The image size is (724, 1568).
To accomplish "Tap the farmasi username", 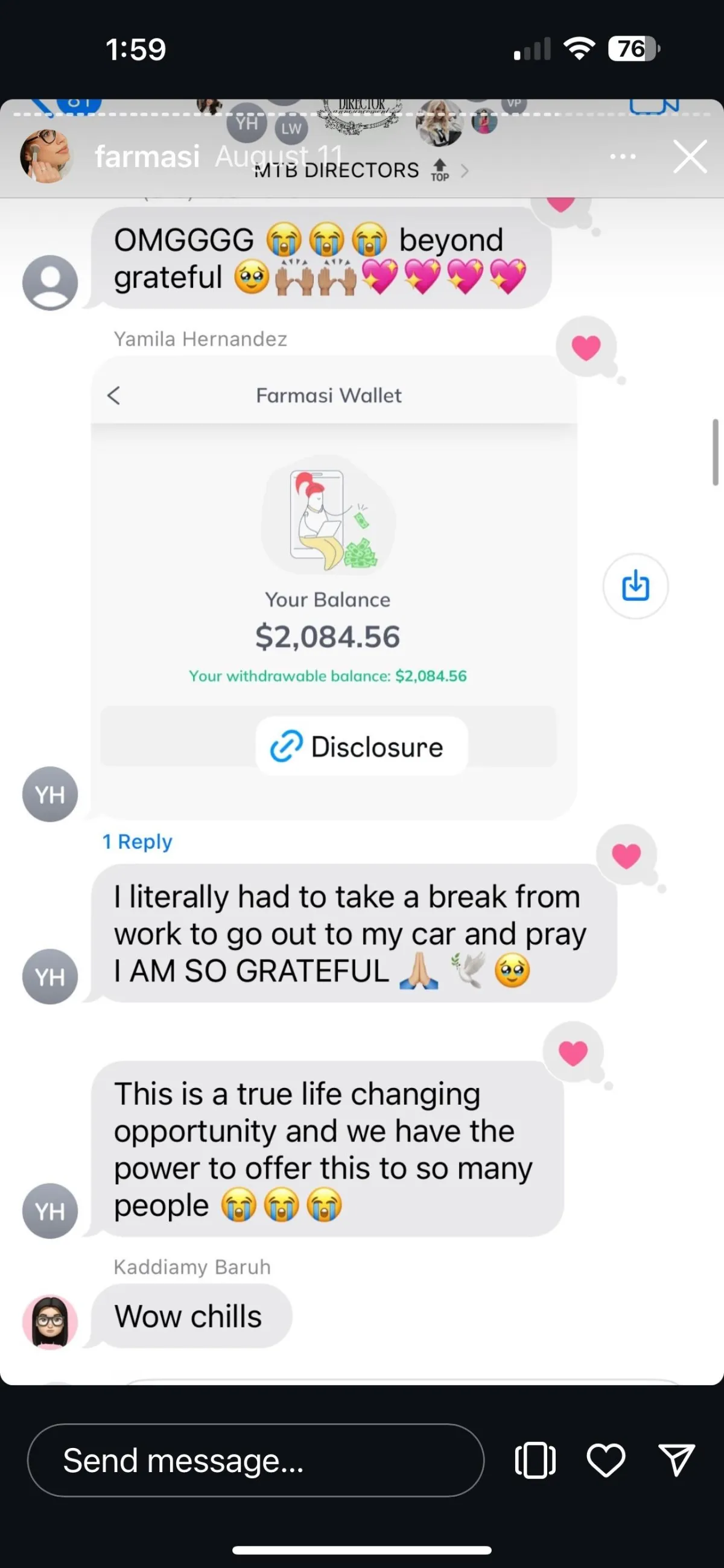I will point(147,157).
